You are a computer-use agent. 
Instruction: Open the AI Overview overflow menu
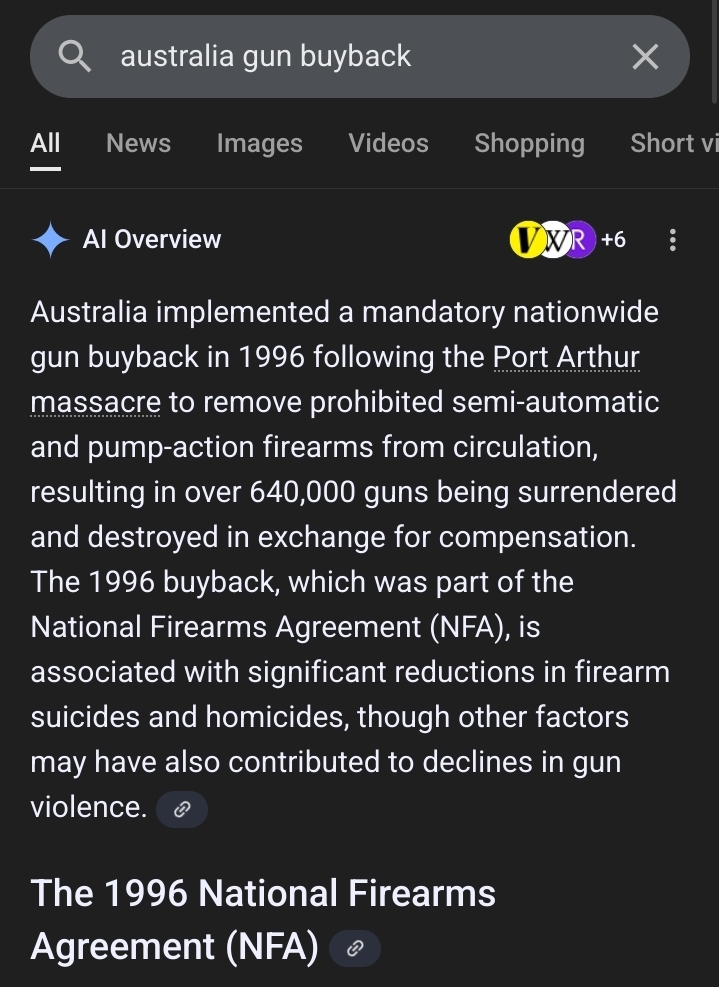coord(672,240)
